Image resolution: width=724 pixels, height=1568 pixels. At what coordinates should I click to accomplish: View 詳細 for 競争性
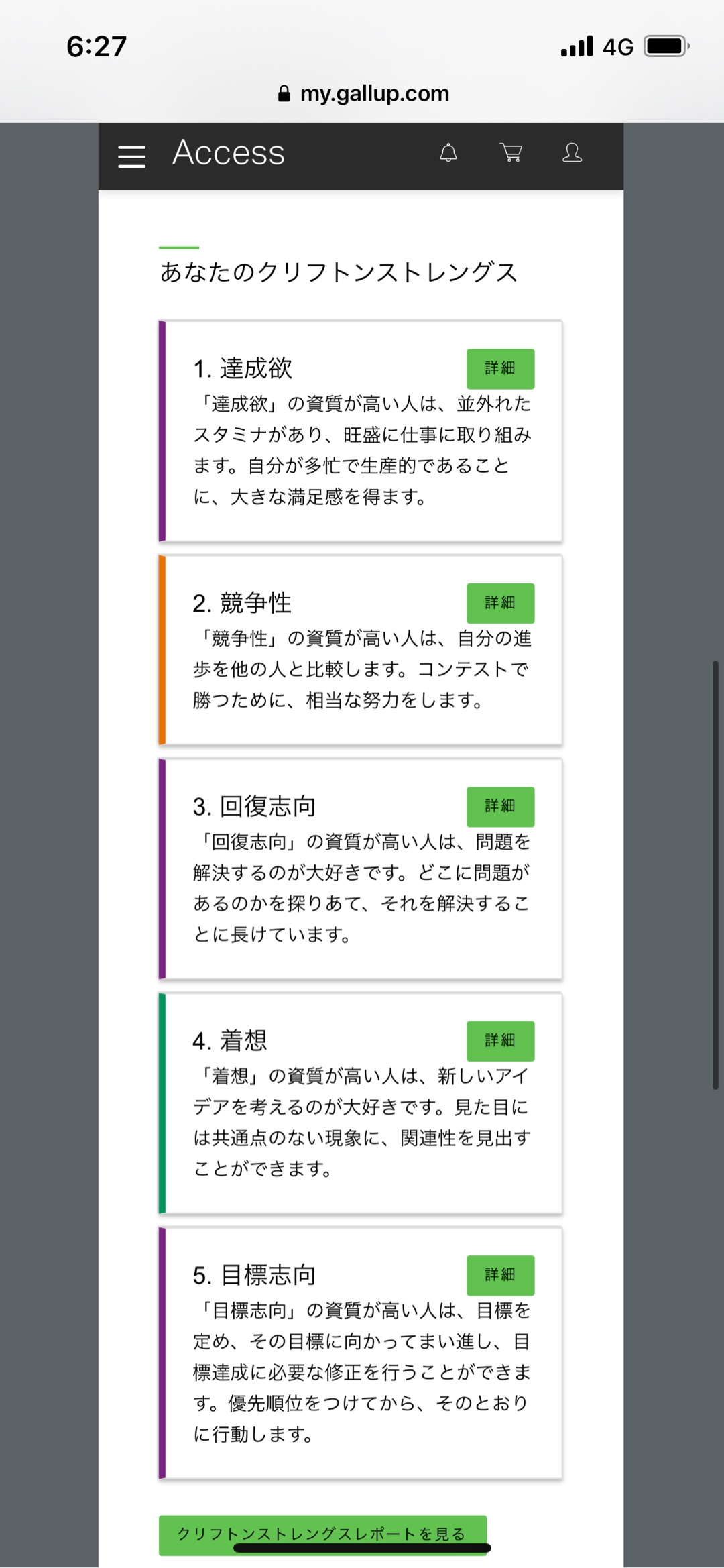(500, 603)
